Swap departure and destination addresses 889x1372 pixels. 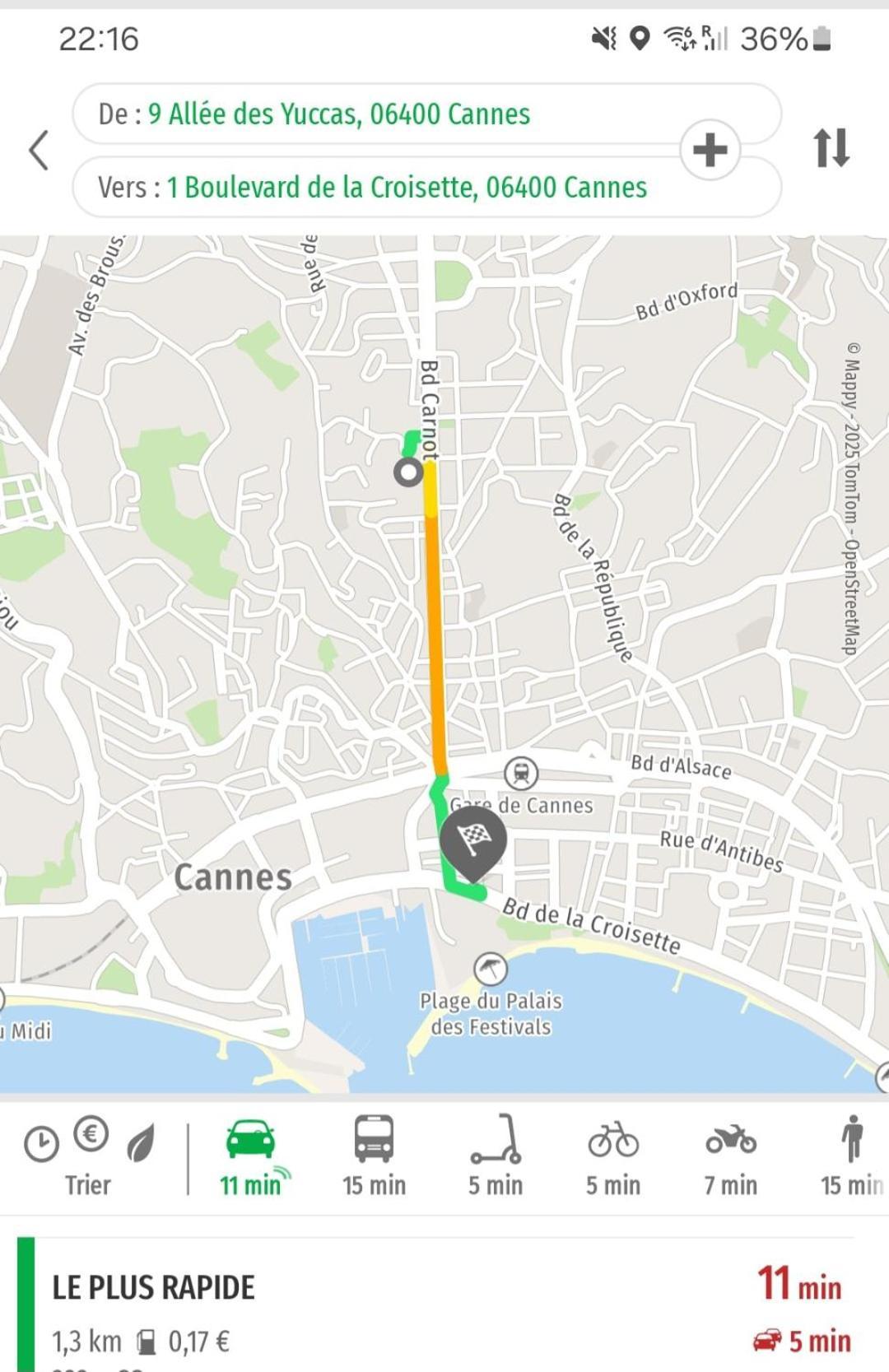831,148
